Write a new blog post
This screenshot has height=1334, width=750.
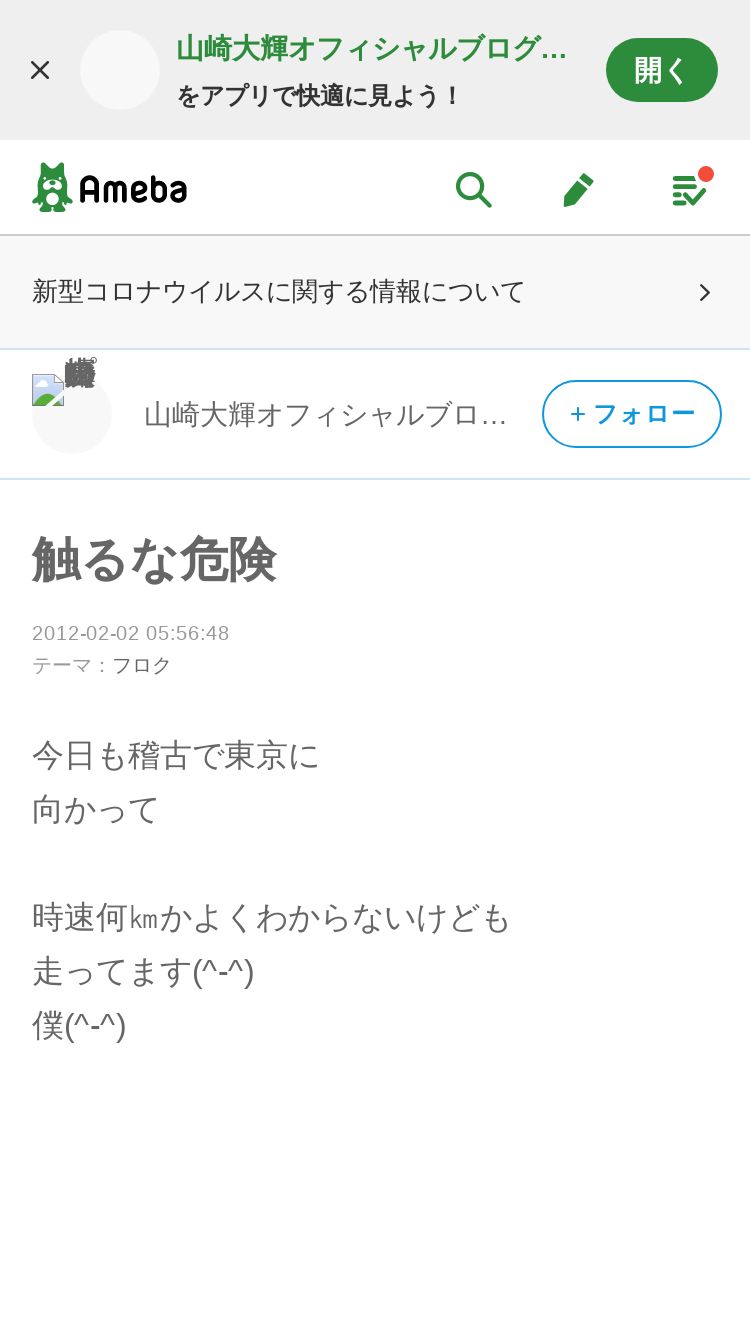pos(578,189)
